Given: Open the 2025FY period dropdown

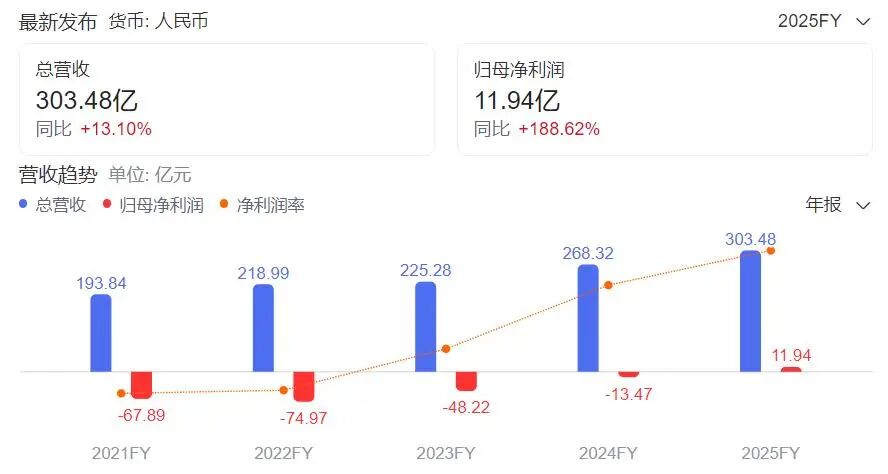Looking at the screenshot, I should (x=823, y=21).
